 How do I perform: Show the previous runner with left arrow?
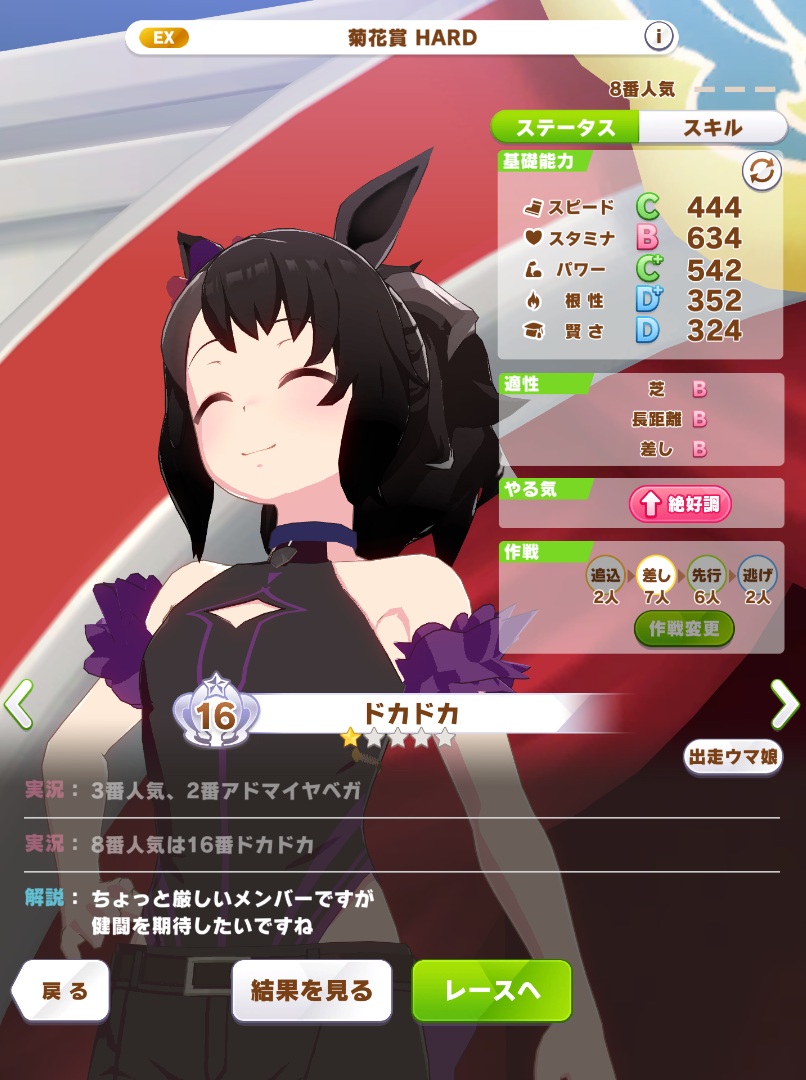point(18,704)
